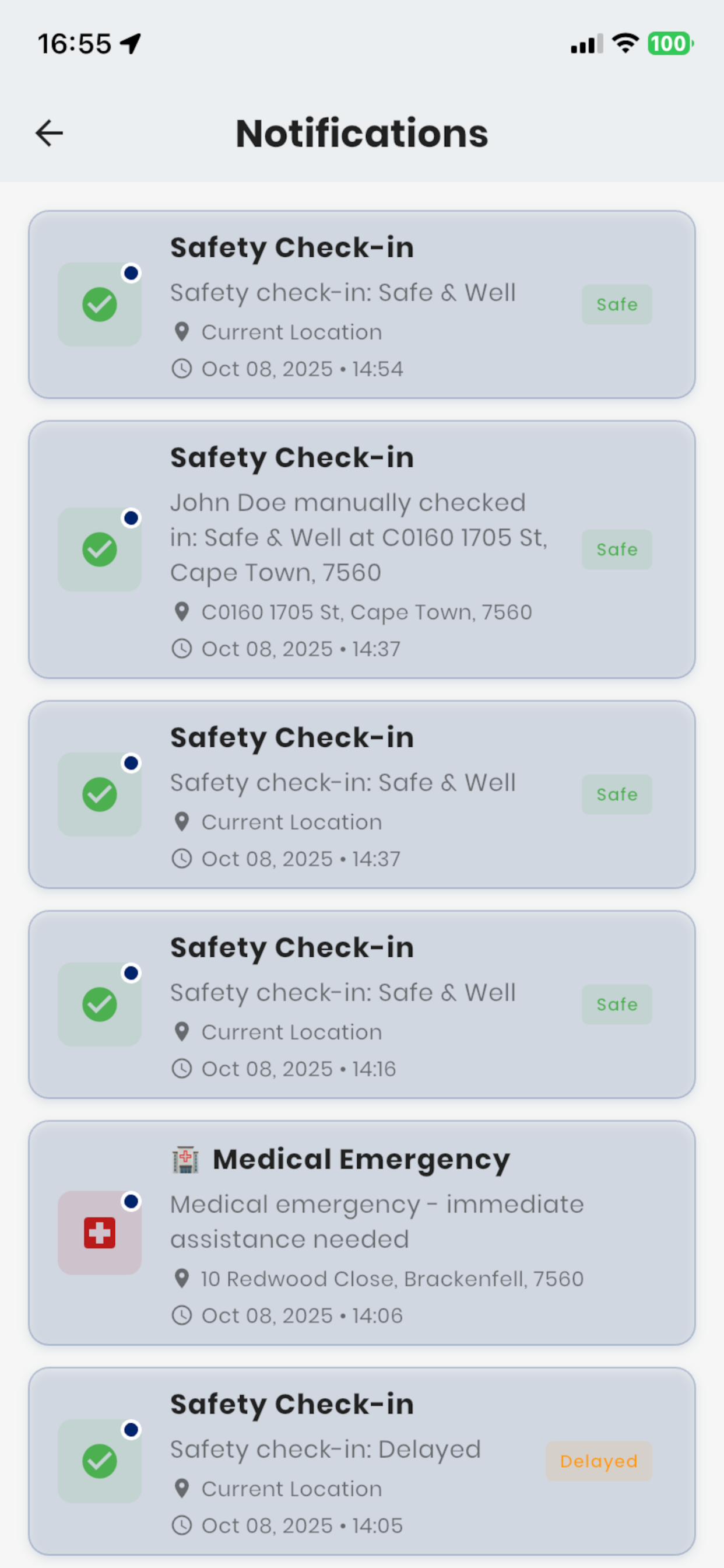Click the location pin icon under John Doe check-in

[181, 612]
